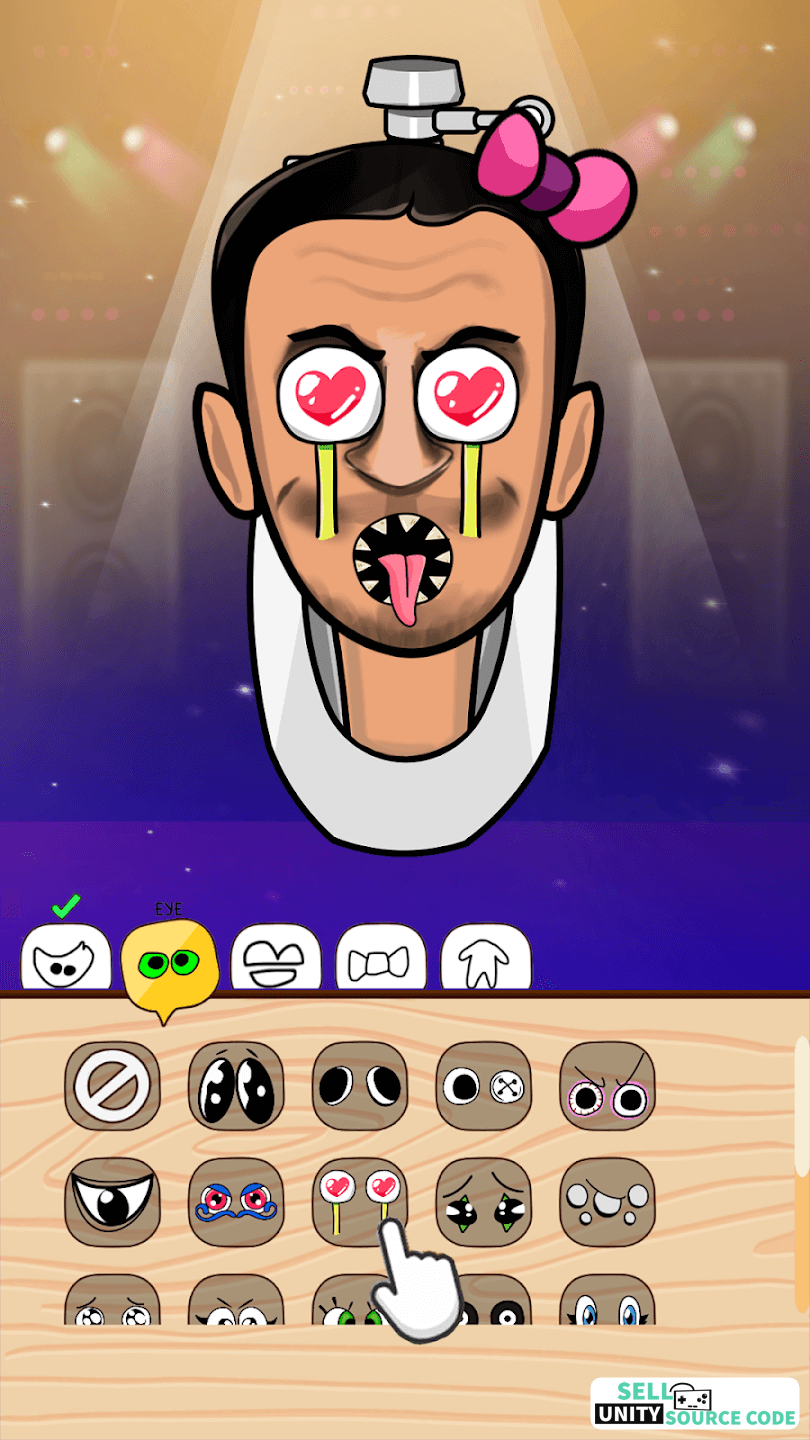
Task: Apply the heart eyes with yellow tears
Action: [360, 1202]
